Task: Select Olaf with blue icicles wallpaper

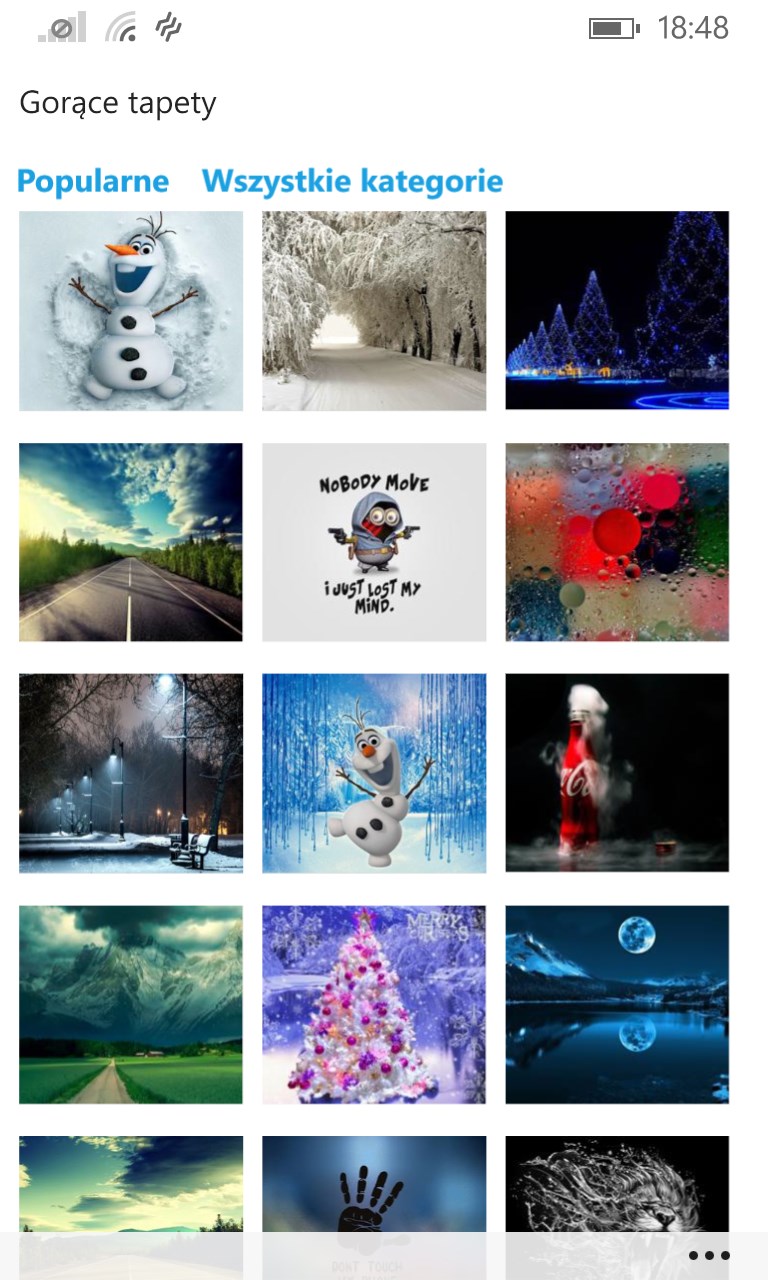Action: point(374,773)
